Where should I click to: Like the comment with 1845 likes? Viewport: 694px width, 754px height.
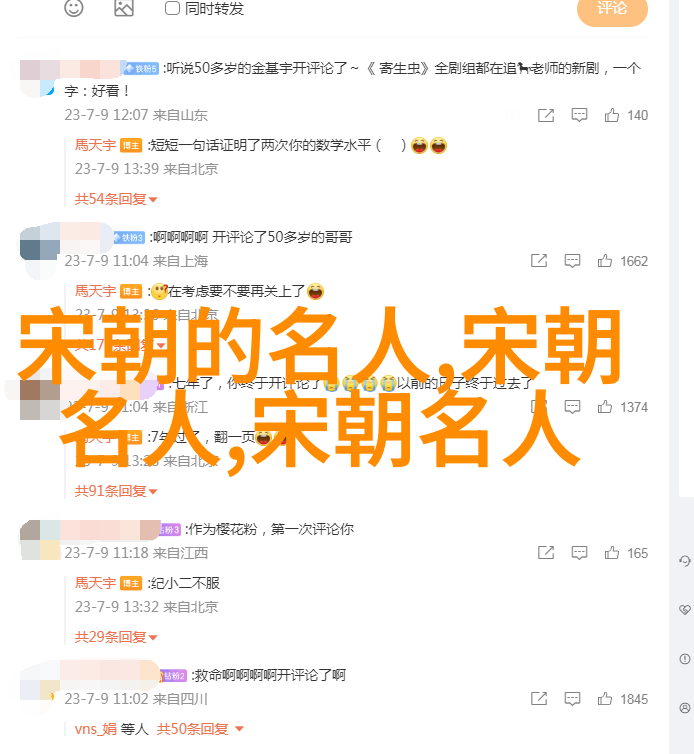coord(605,699)
